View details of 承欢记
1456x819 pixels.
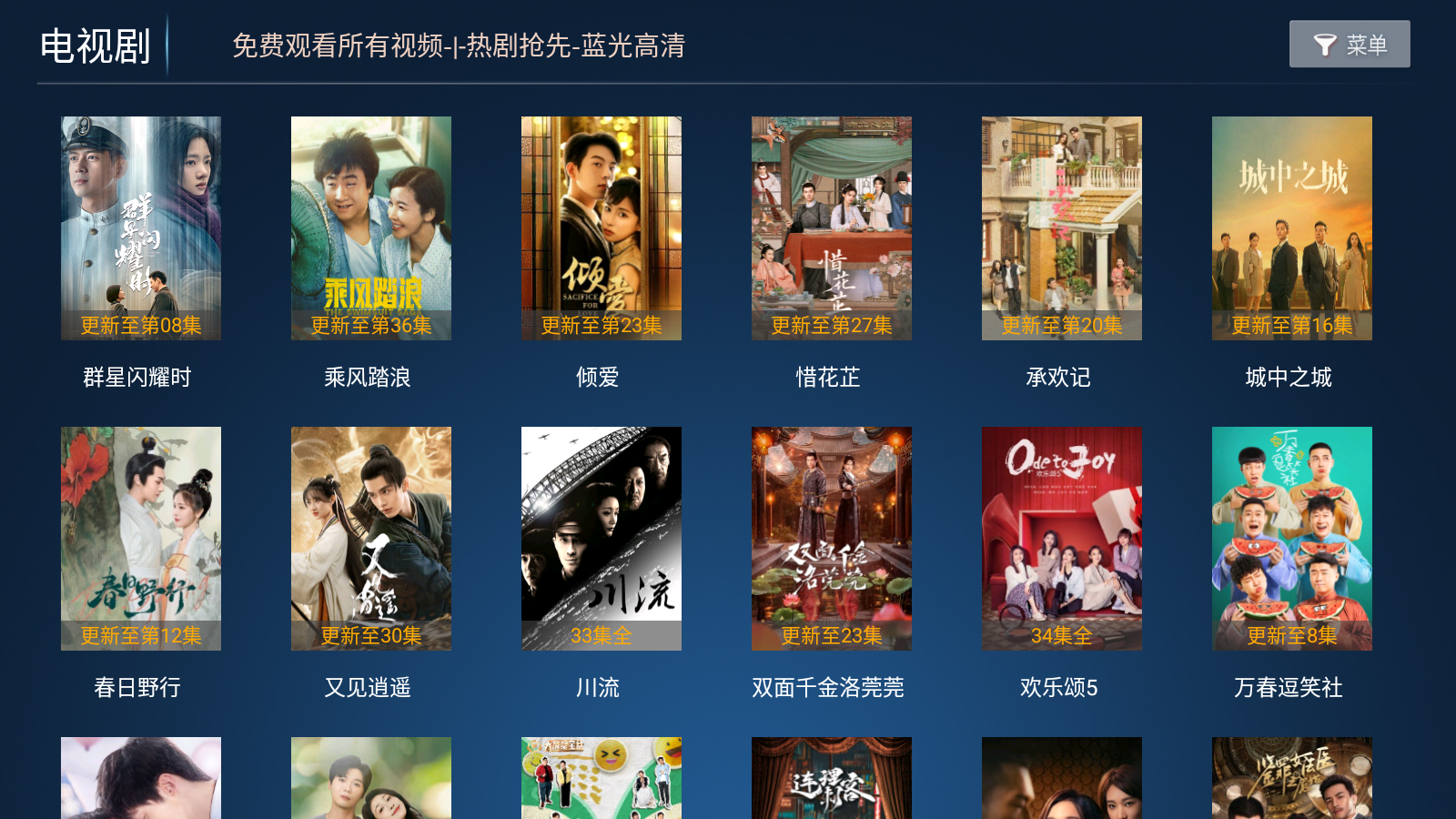(1062, 227)
